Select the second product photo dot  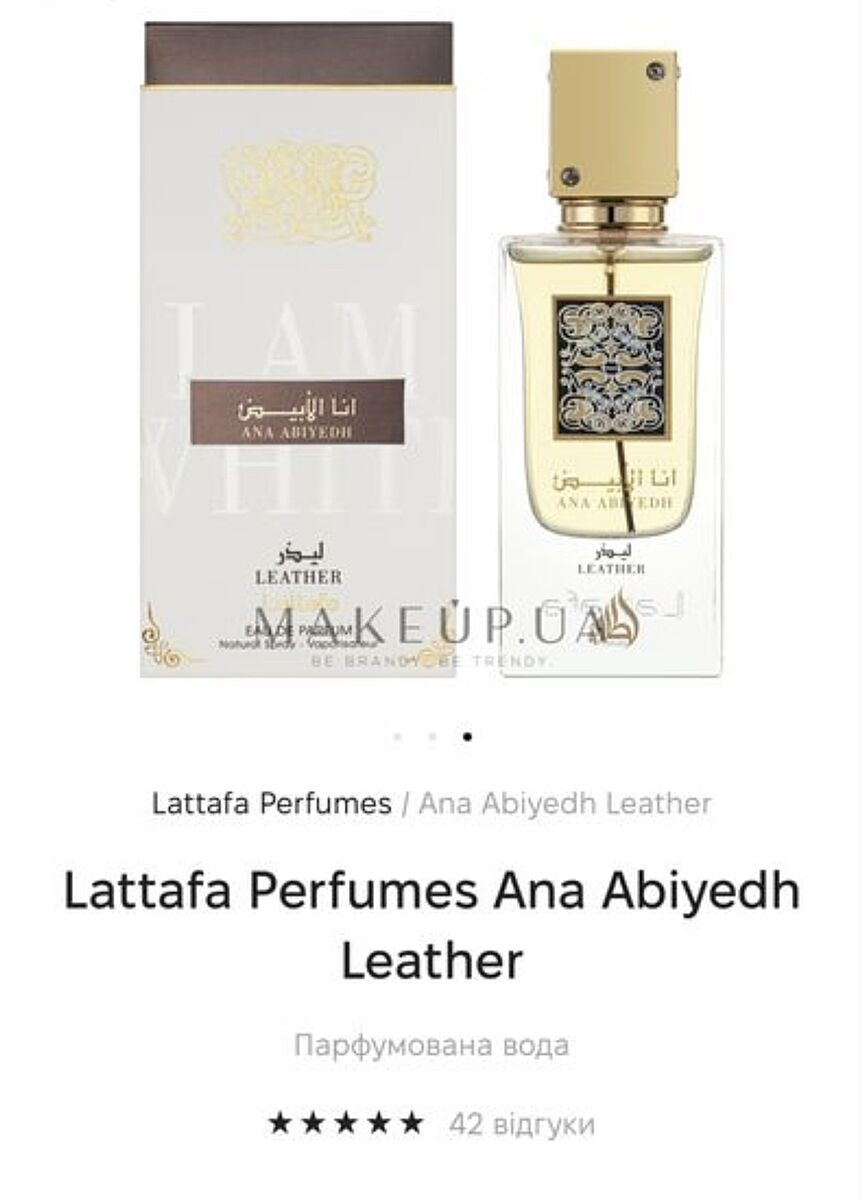(x=432, y=738)
